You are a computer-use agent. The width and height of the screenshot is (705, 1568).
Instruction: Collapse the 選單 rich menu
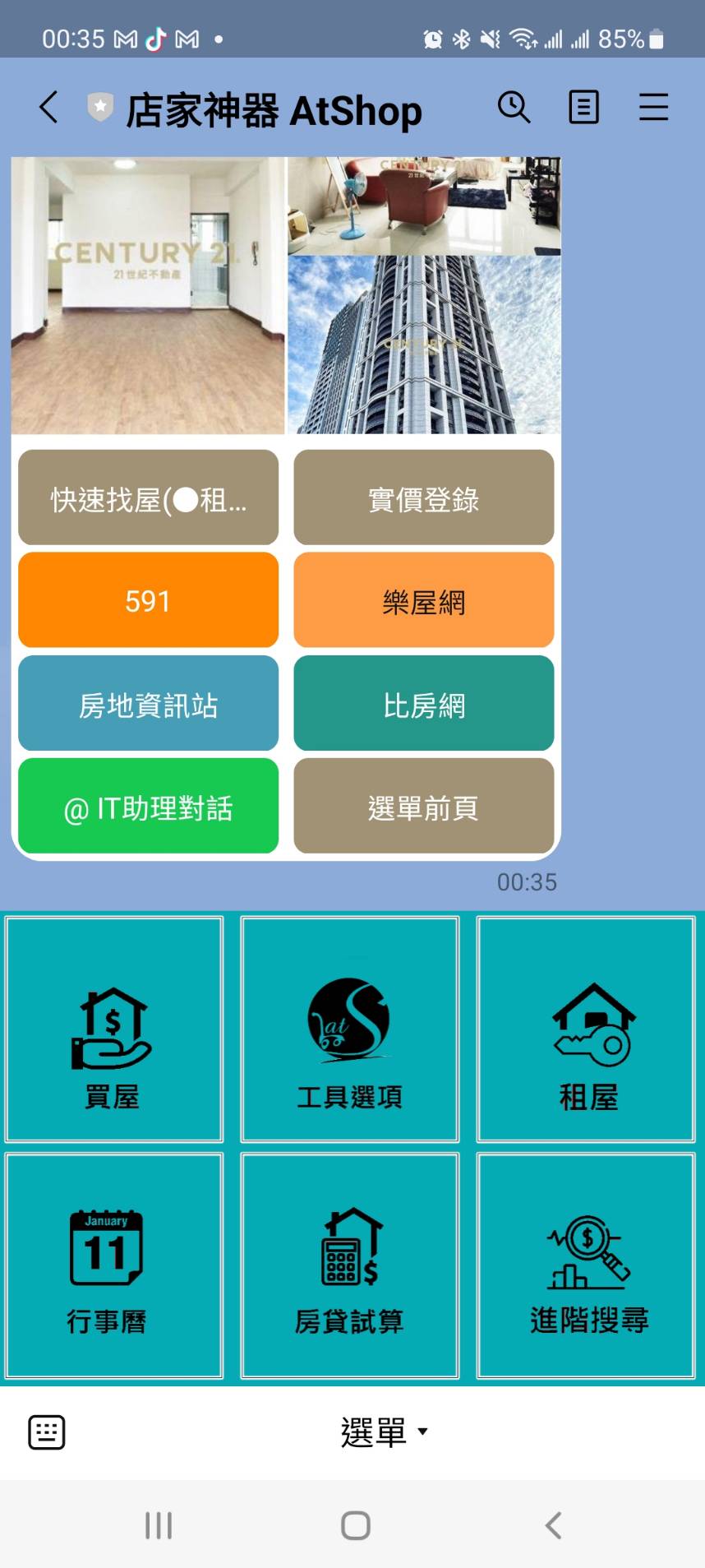tap(383, 1432)
